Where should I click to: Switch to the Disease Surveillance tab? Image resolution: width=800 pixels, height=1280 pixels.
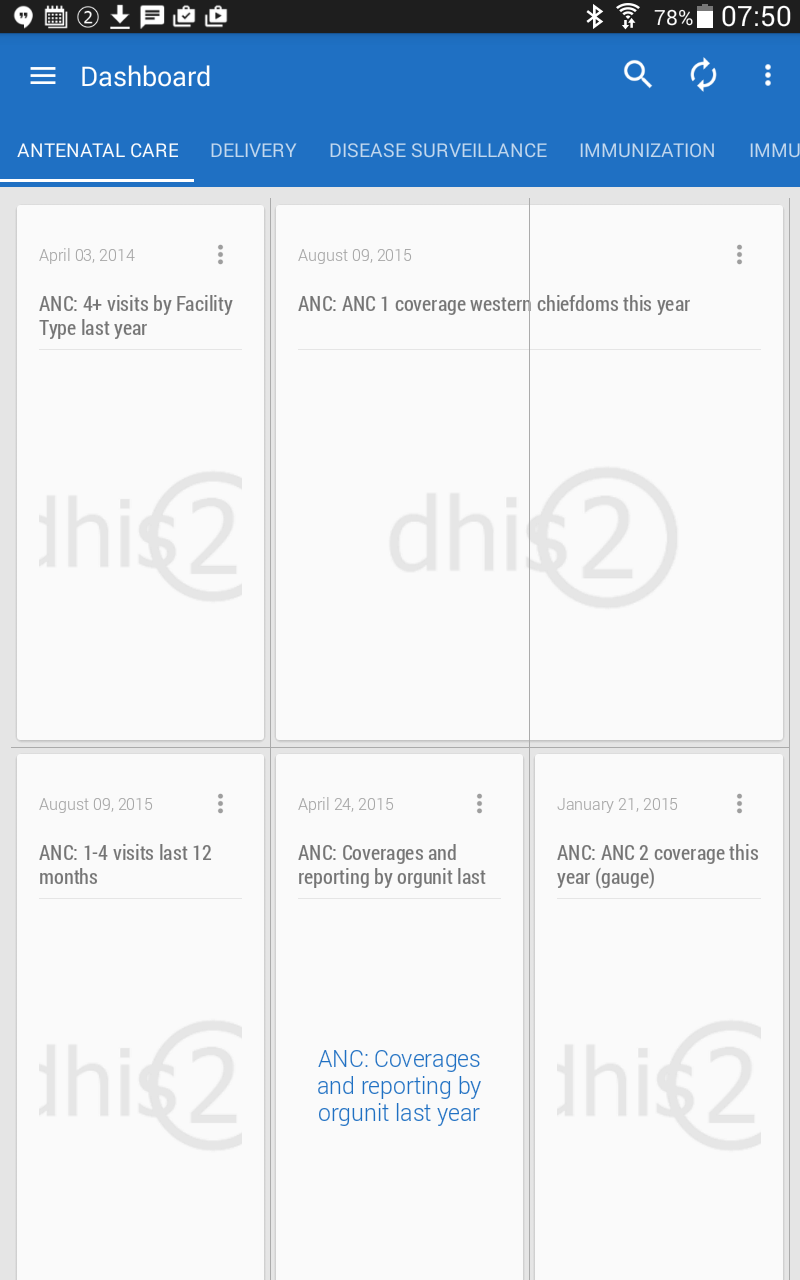point(438,151)
